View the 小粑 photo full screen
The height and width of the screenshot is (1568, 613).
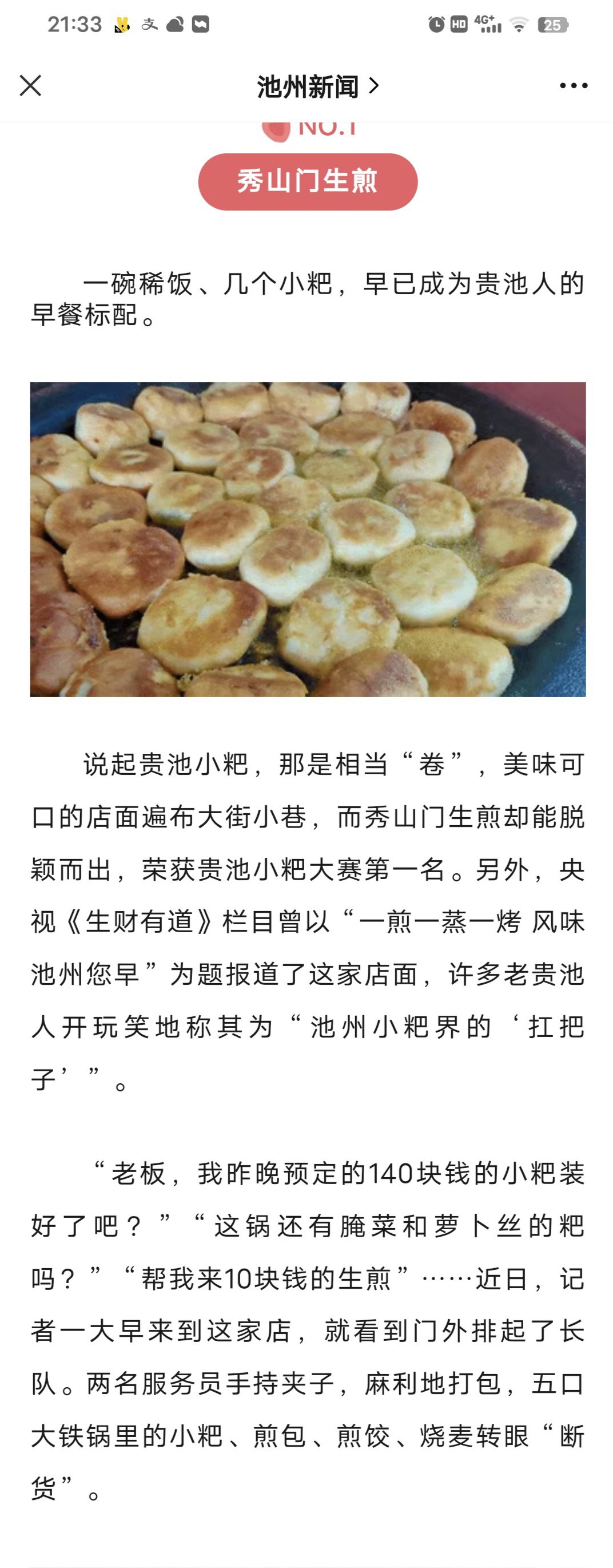pos(308,538)
